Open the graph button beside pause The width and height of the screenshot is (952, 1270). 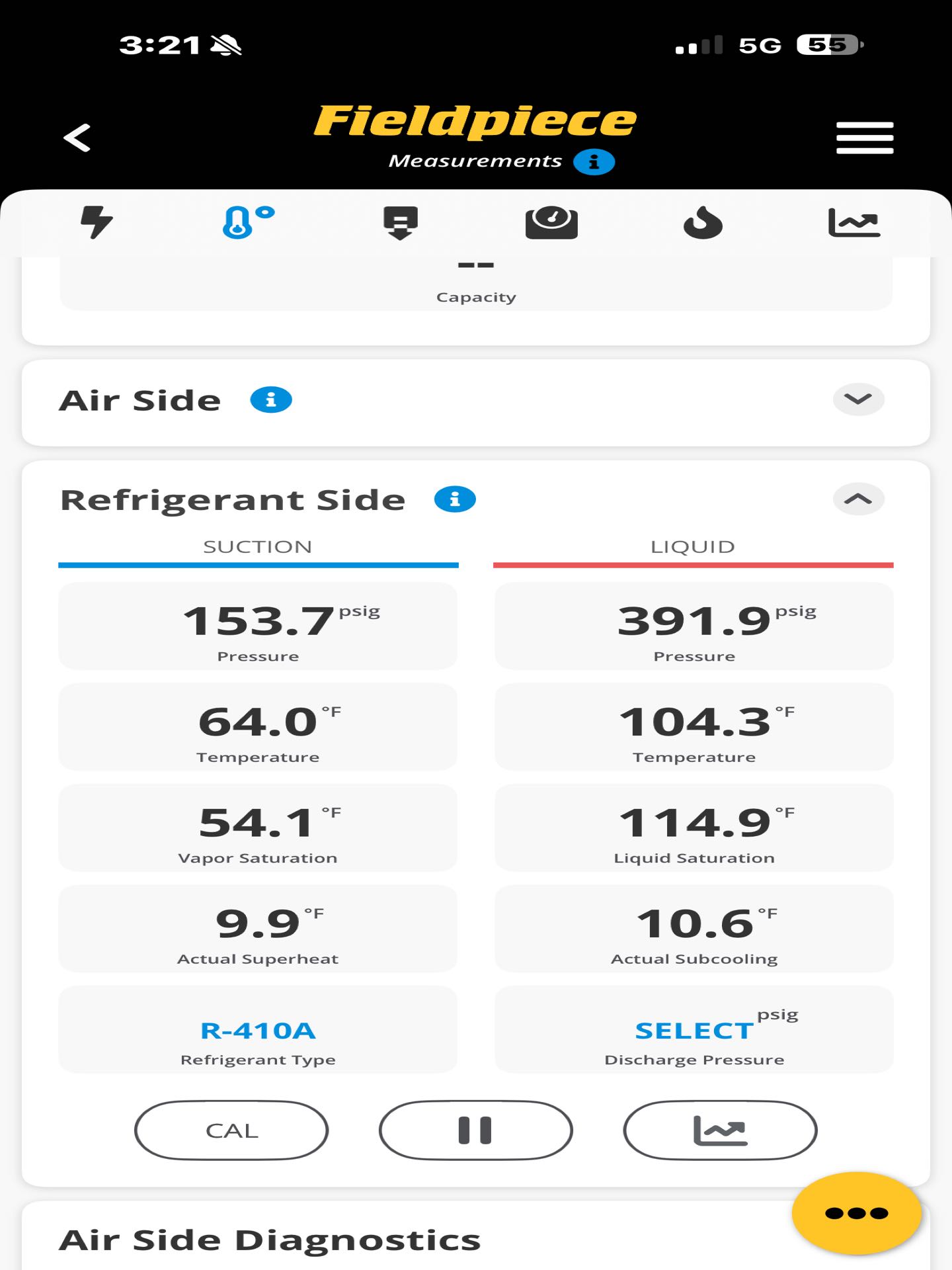tap(720, 1130)
